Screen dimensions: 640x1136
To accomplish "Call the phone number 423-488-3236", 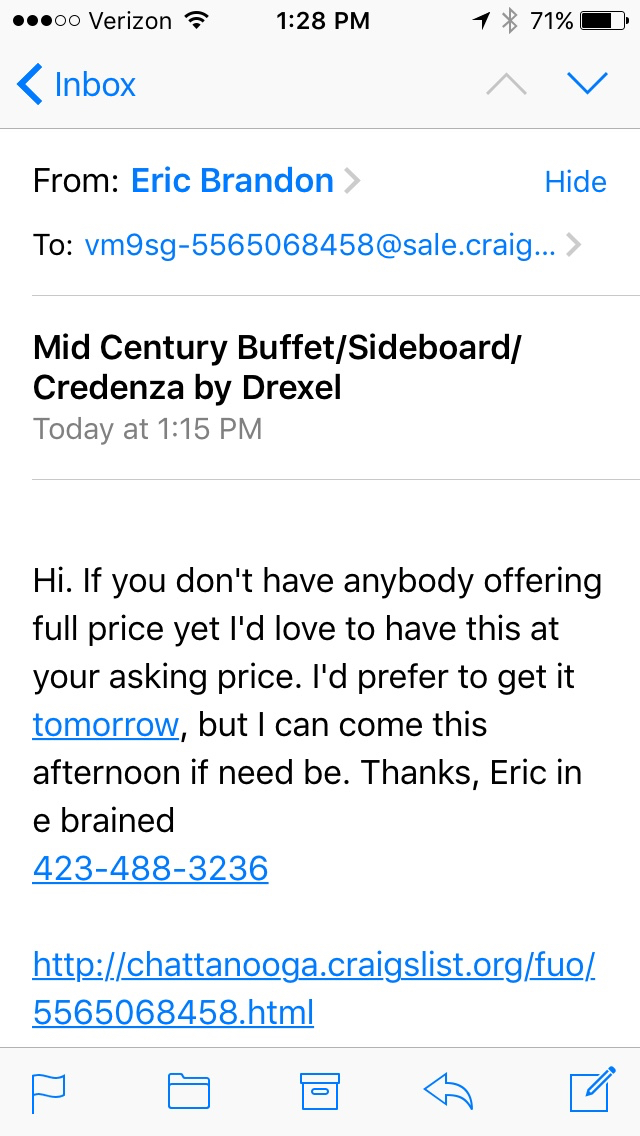I will tap(150, 868).
